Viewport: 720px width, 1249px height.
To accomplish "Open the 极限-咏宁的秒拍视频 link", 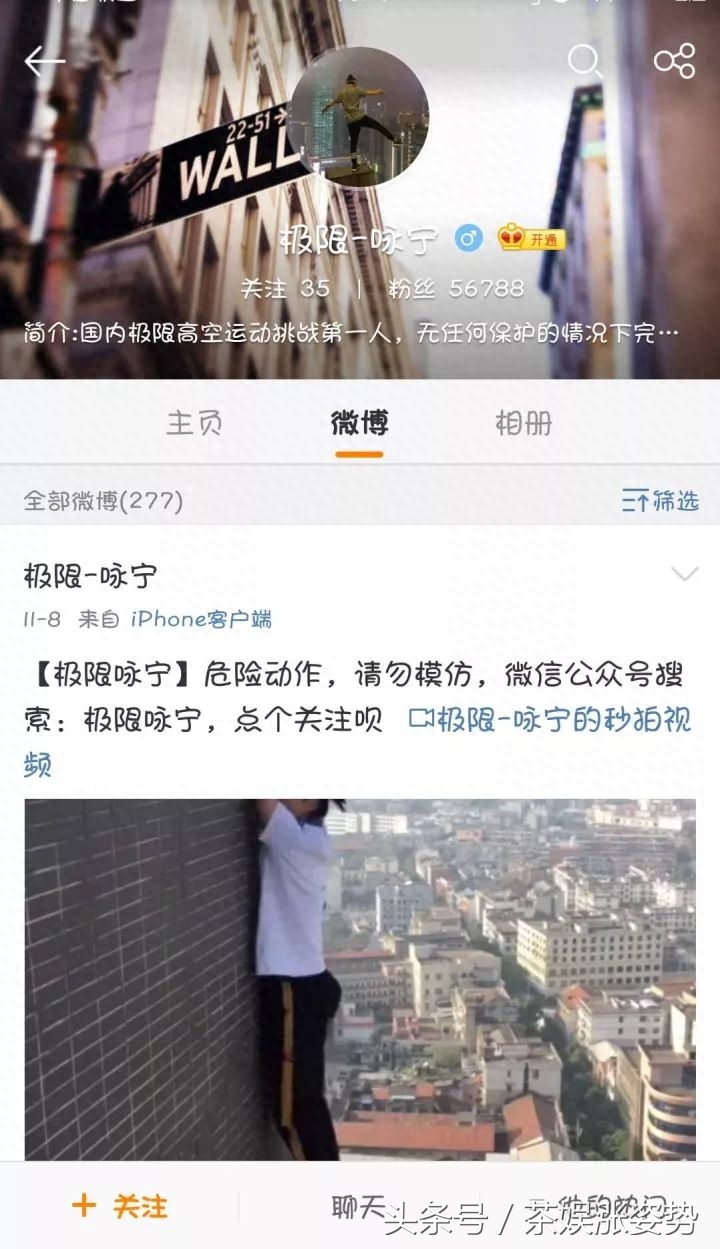I will coord(551,720).
